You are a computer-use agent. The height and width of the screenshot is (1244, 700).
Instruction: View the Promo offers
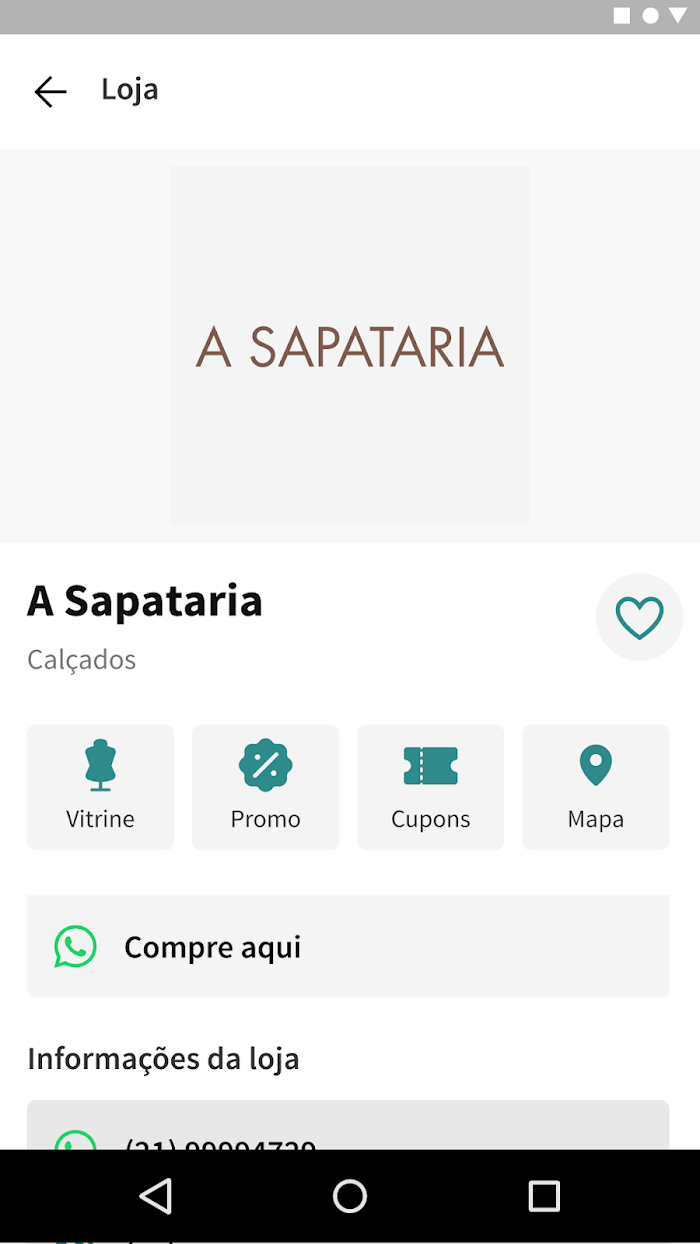tap(265, 787)
